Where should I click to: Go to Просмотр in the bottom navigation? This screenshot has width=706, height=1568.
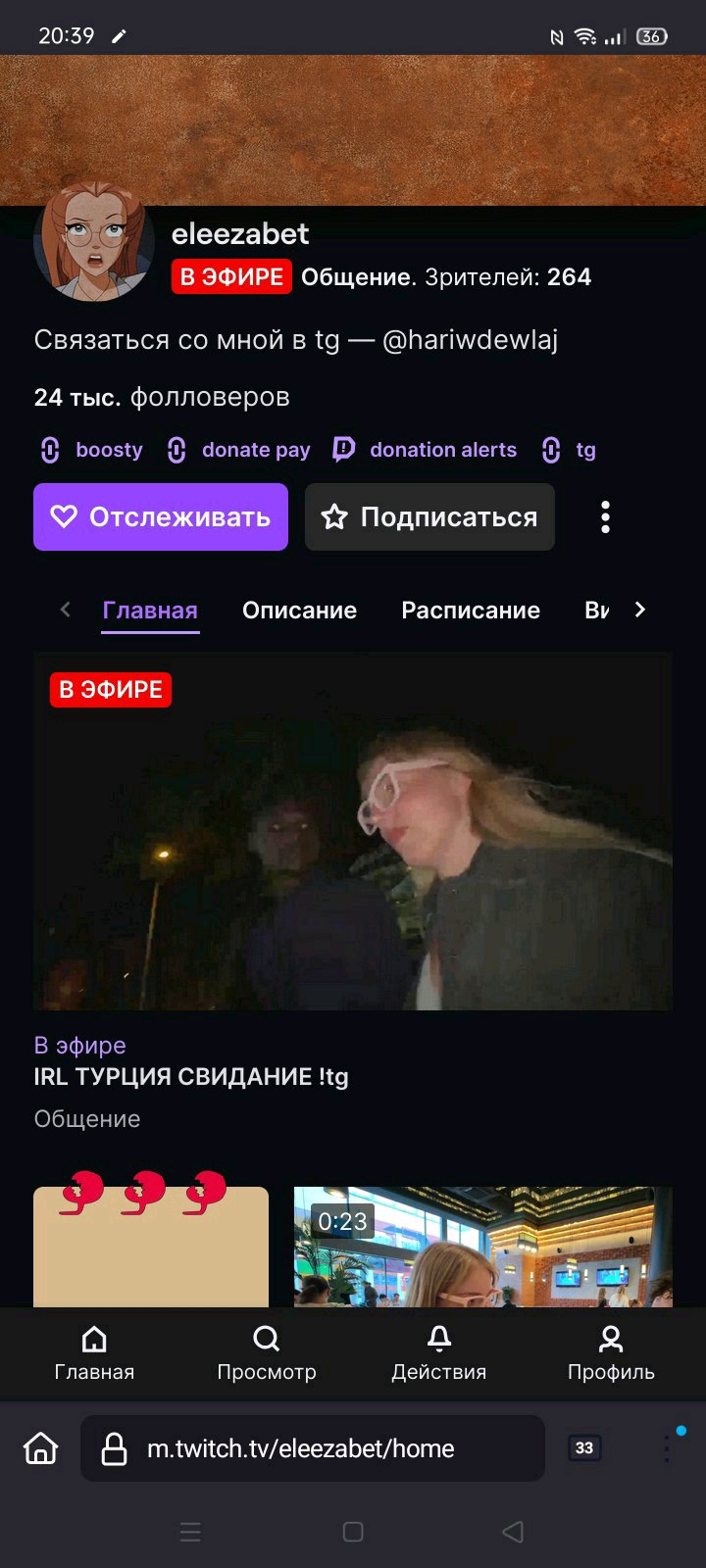267,1352
